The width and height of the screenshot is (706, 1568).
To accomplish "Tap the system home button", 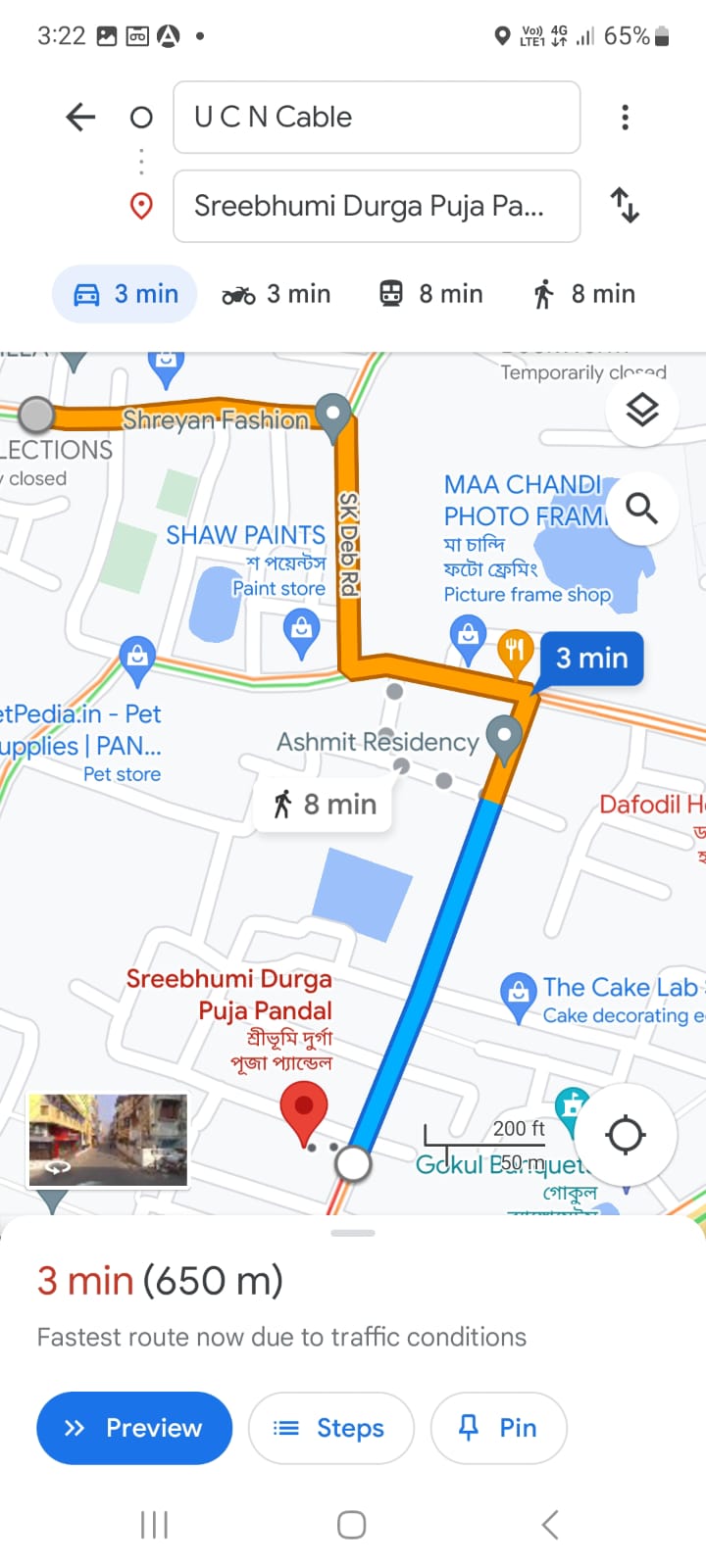I will pyautogui.click(x=352, y=1525).
